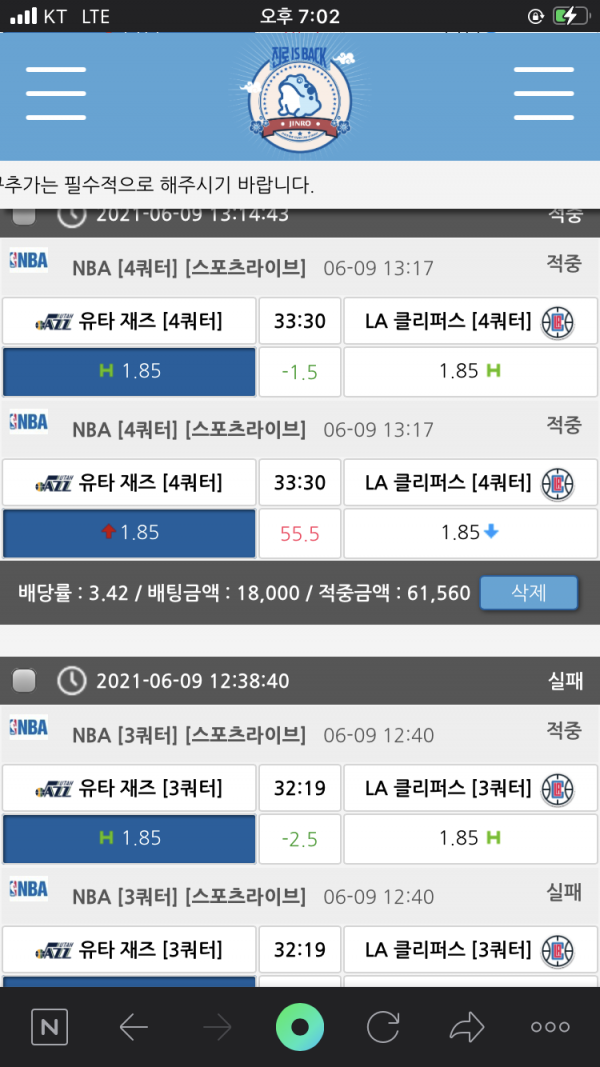Tap the green center browser button
Viewport: 600px width, 1067px height.
click(x=300, y=1027)
